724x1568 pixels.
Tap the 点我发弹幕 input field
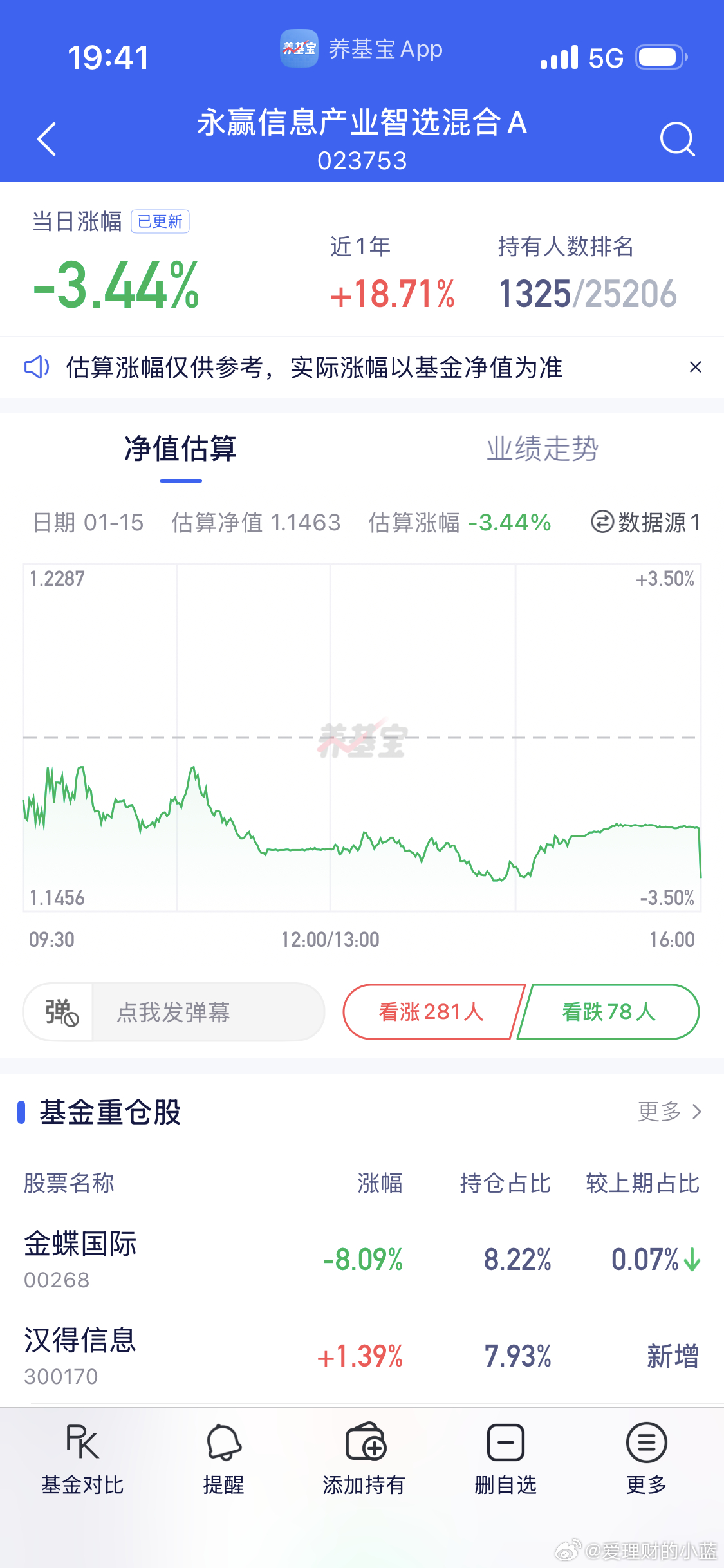point(193,1011)
